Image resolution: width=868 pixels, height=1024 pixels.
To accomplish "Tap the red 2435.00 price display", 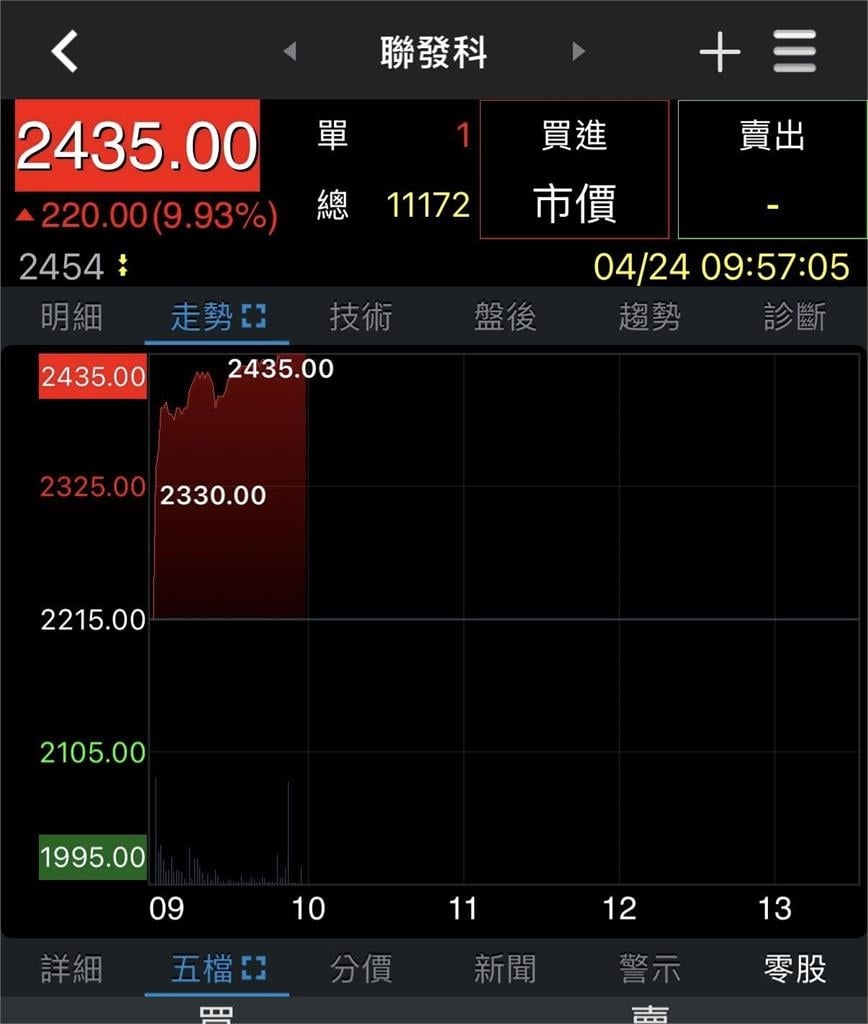I will click(135, 145).
